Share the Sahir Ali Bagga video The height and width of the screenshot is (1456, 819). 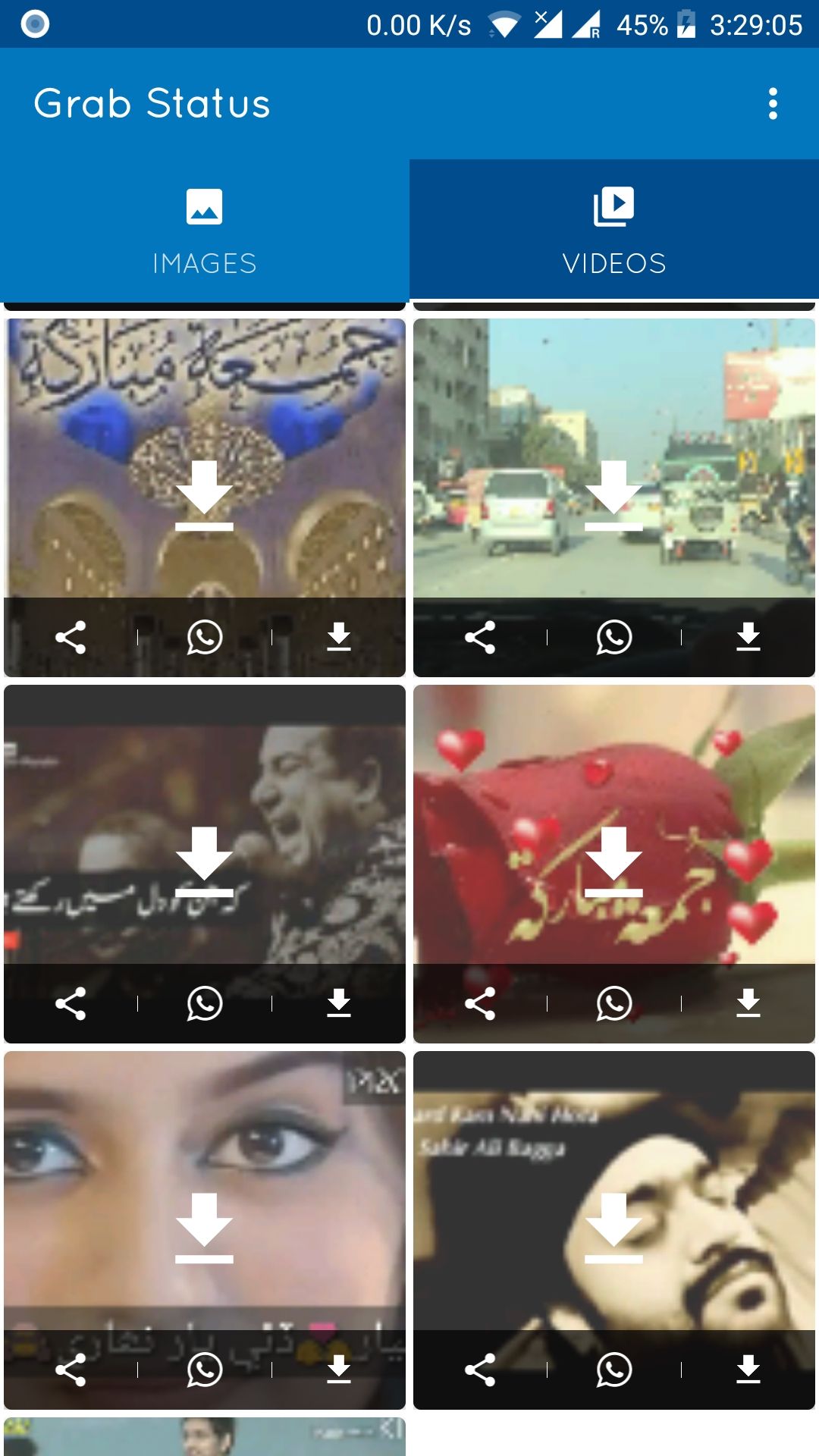point(480,1370)
